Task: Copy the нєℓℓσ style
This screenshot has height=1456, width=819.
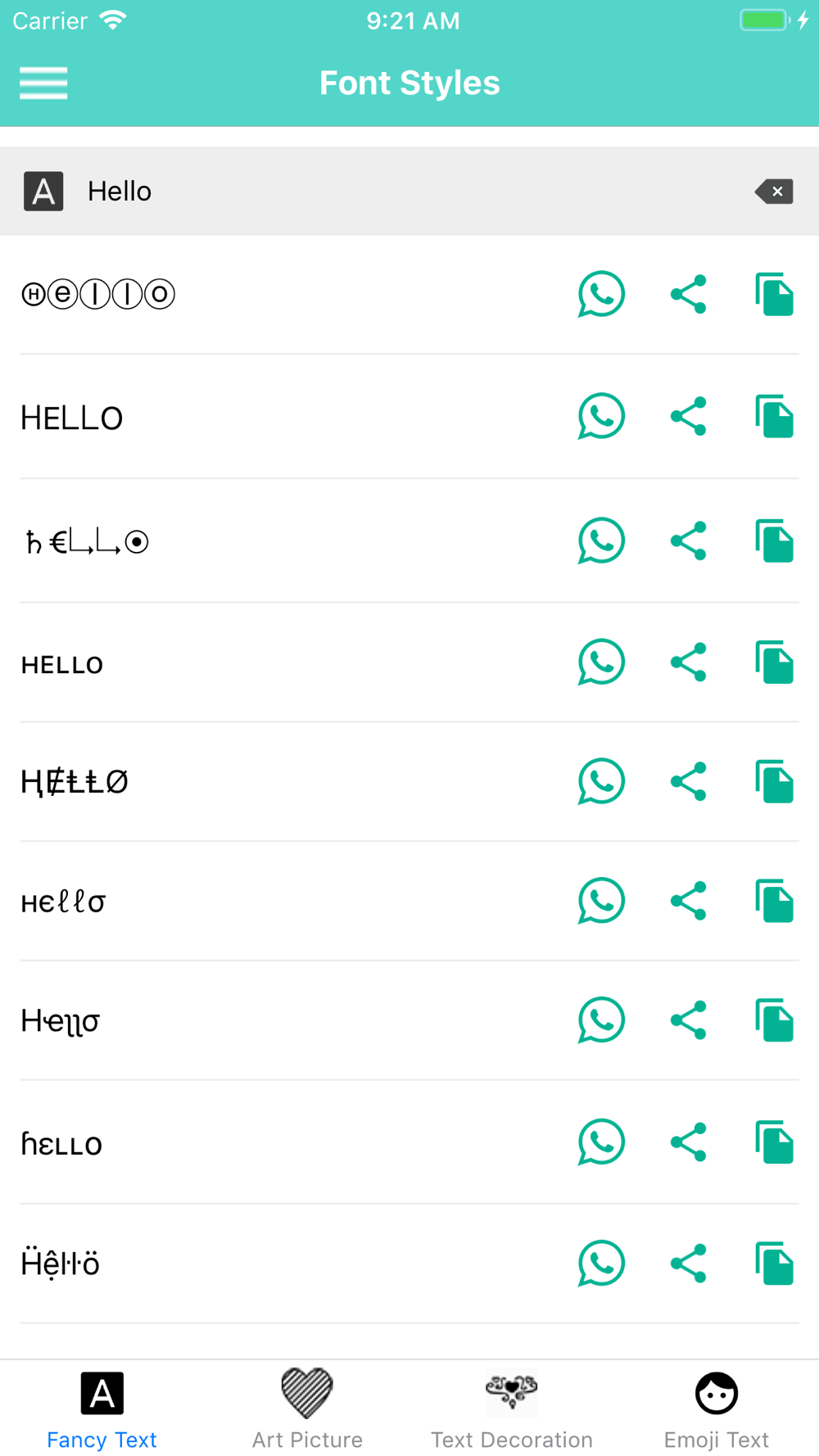Action: click(774, 901)
